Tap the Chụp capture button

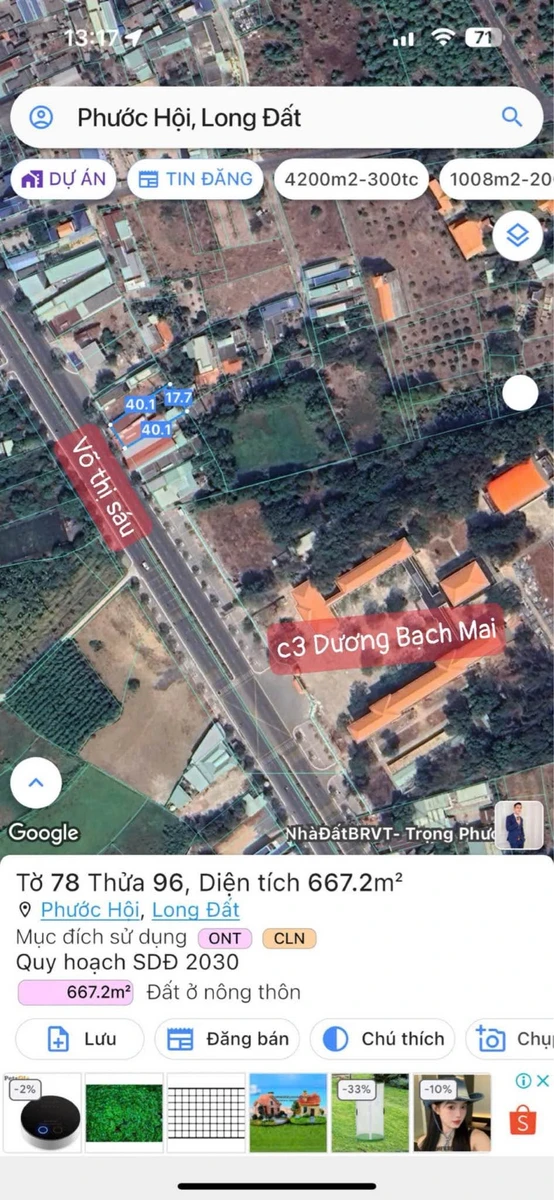click(x=510, y=1039)
